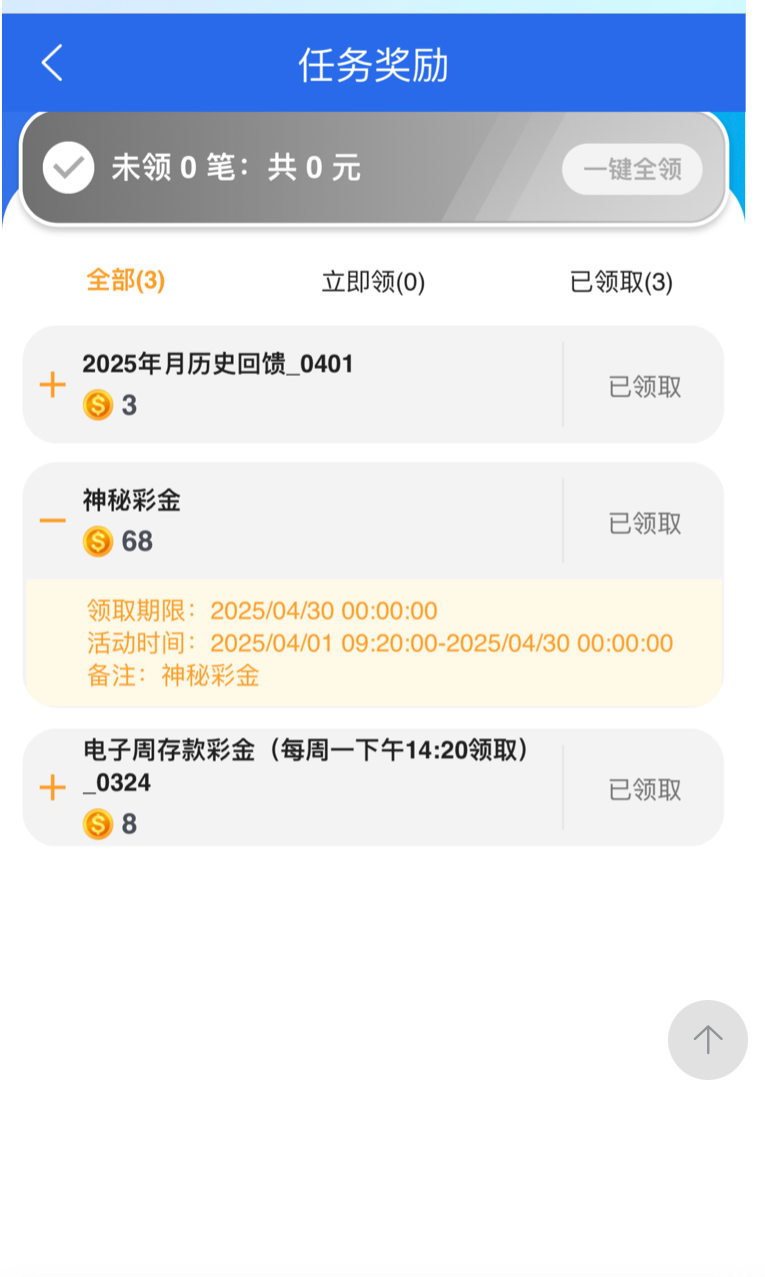The height and width of the screenshot is (1277, 765).
Task: Jump back to top with the arrow button
Action: coord(707,1040)
